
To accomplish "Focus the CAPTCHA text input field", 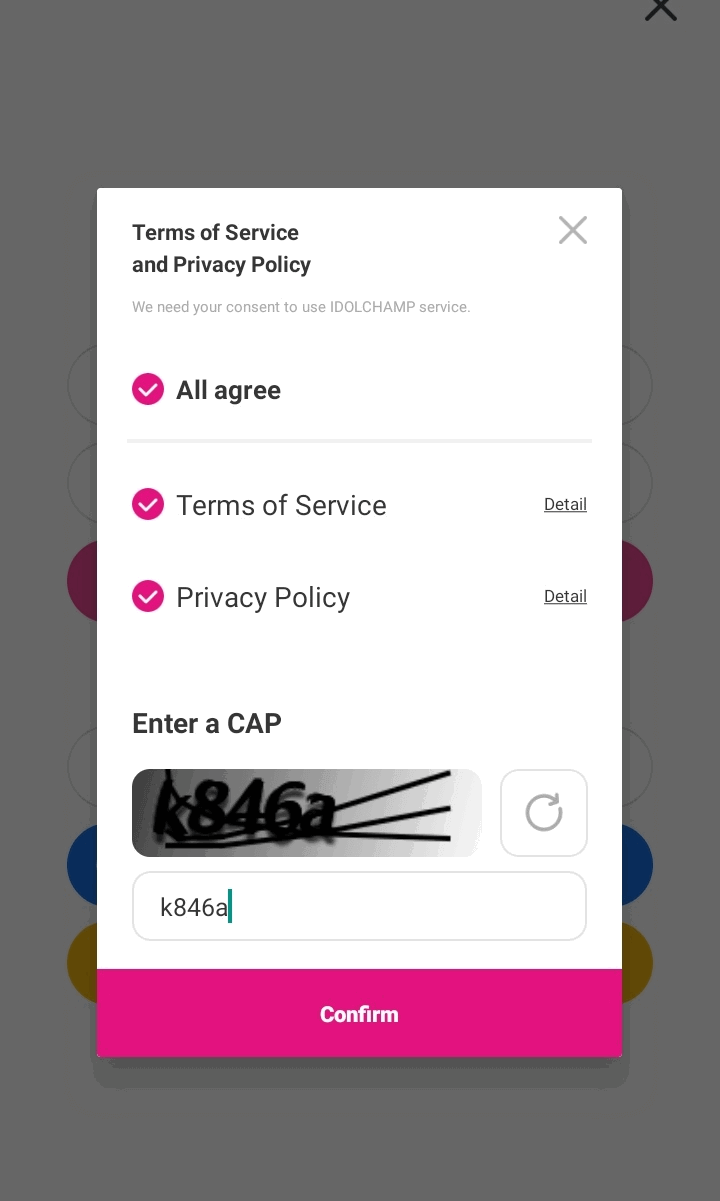I will (x=359, y=907).
